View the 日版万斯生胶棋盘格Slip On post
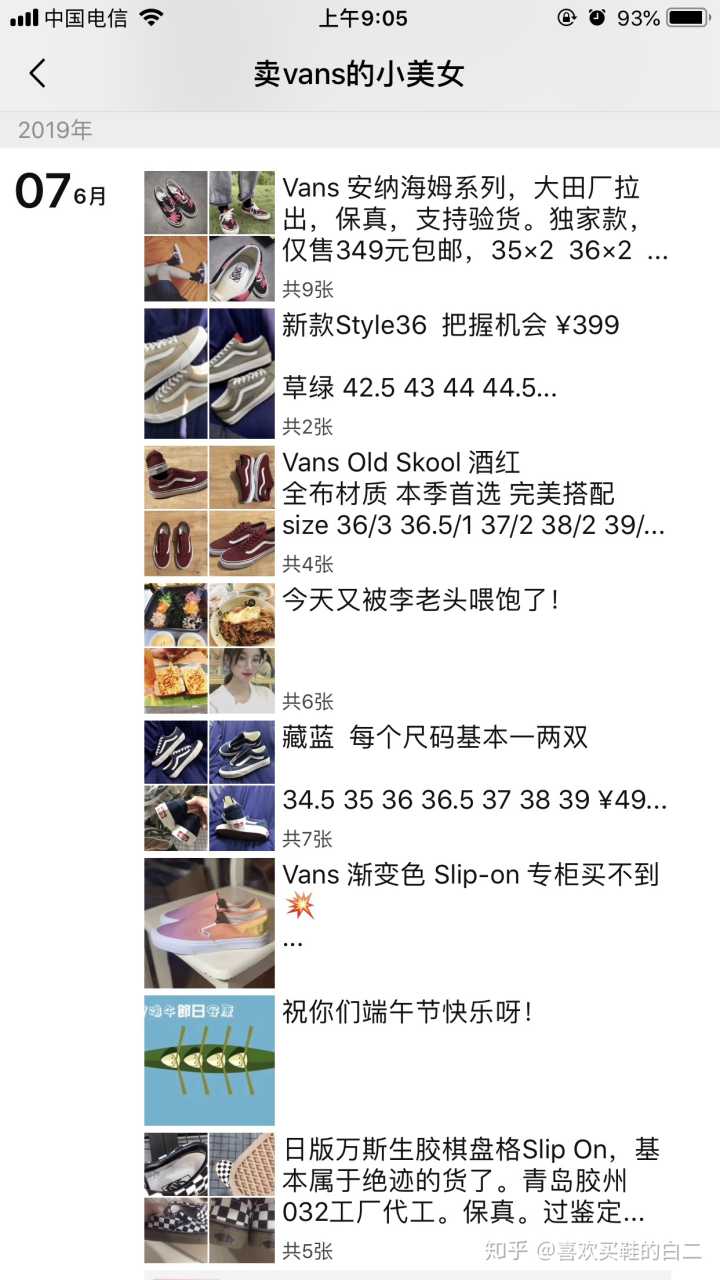Screen dimensions: 720x1280 470,1181
